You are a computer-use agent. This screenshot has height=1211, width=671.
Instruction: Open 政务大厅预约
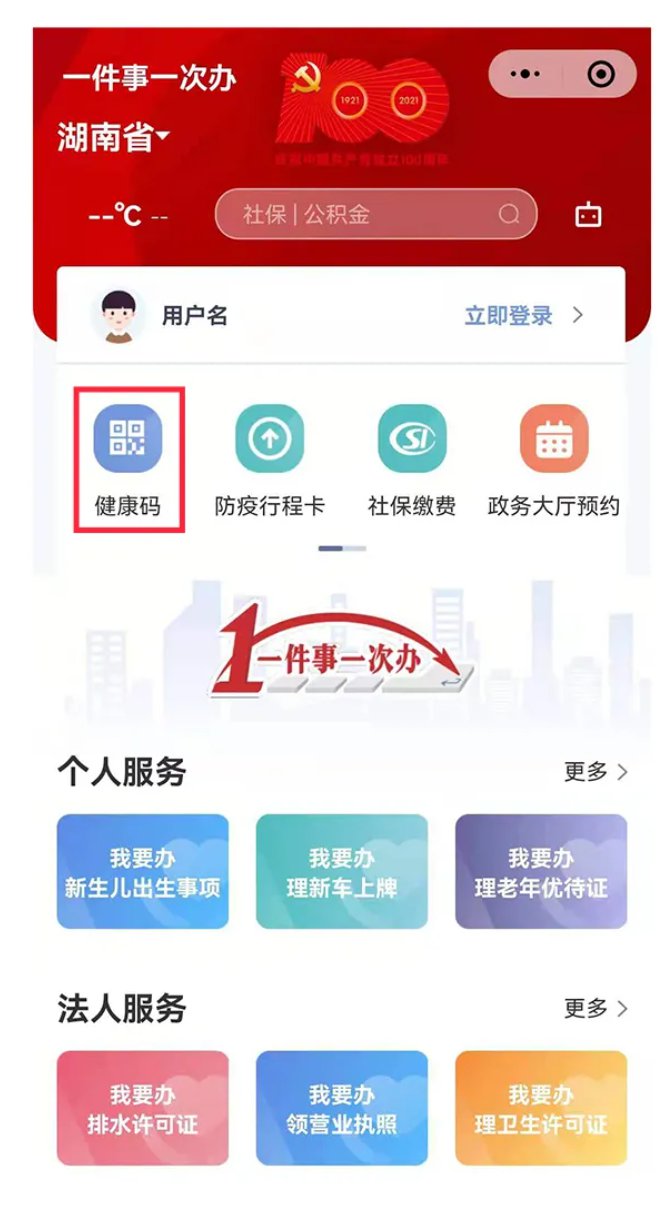(554, 458)
